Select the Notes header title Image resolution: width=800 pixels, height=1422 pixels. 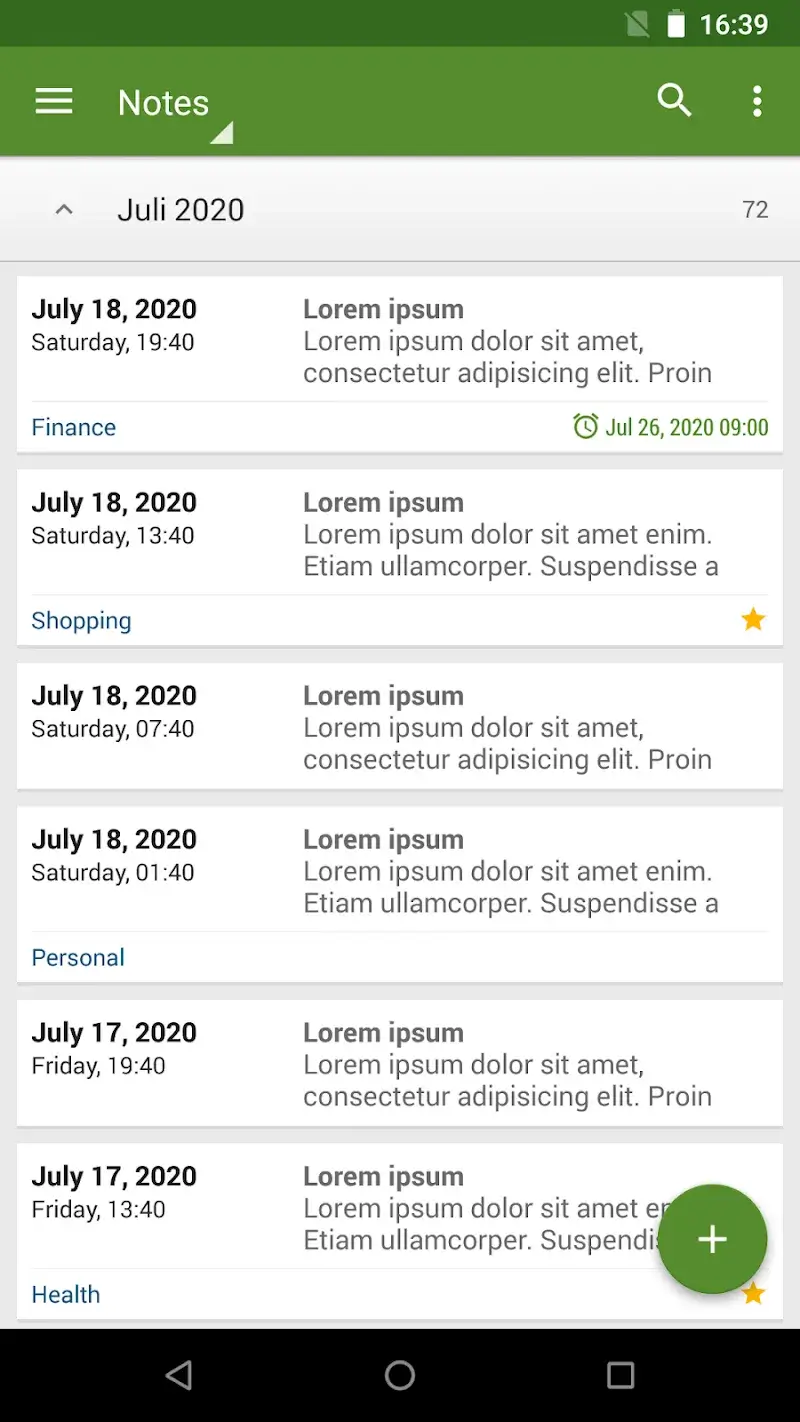(163, 101)
